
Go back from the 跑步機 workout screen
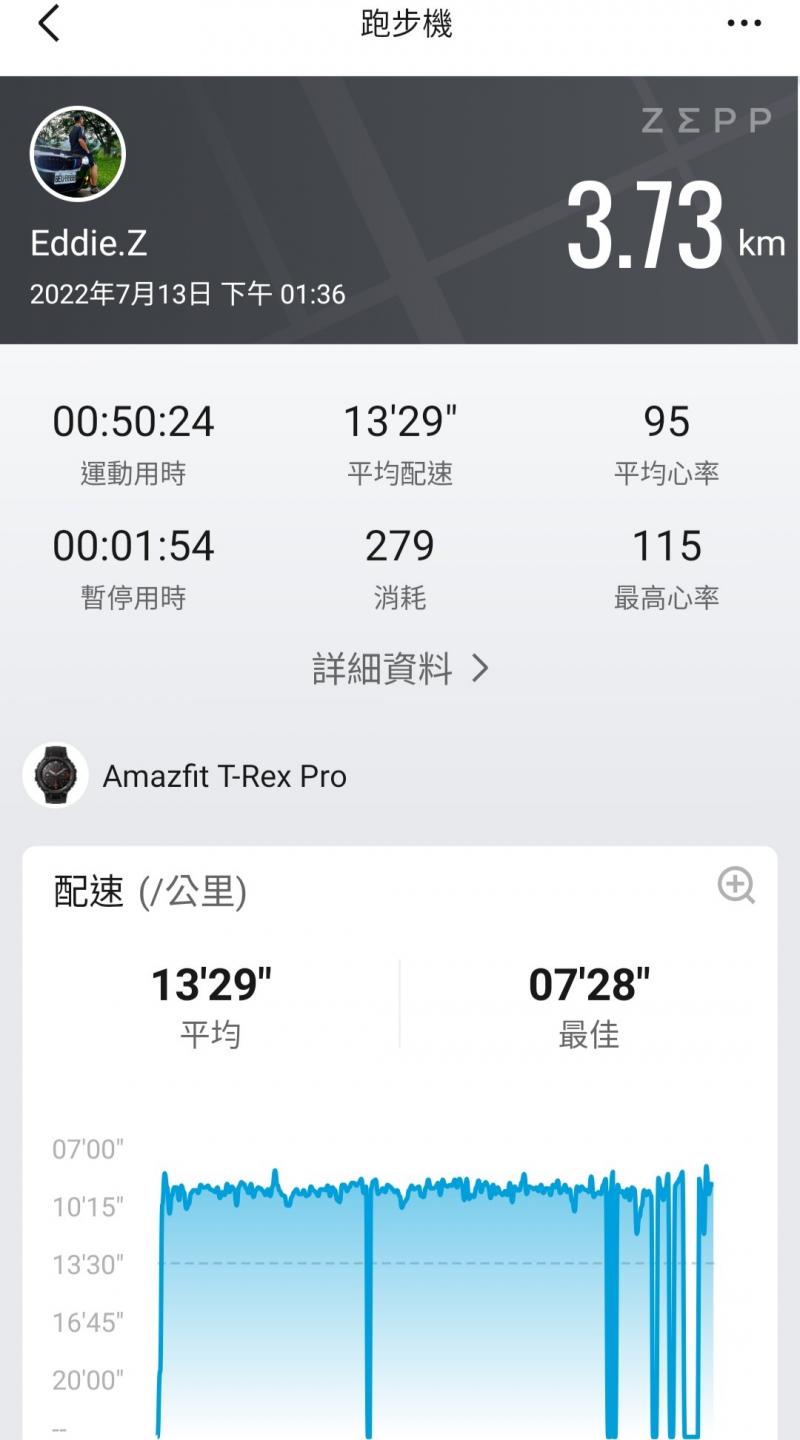pos(48,24)
